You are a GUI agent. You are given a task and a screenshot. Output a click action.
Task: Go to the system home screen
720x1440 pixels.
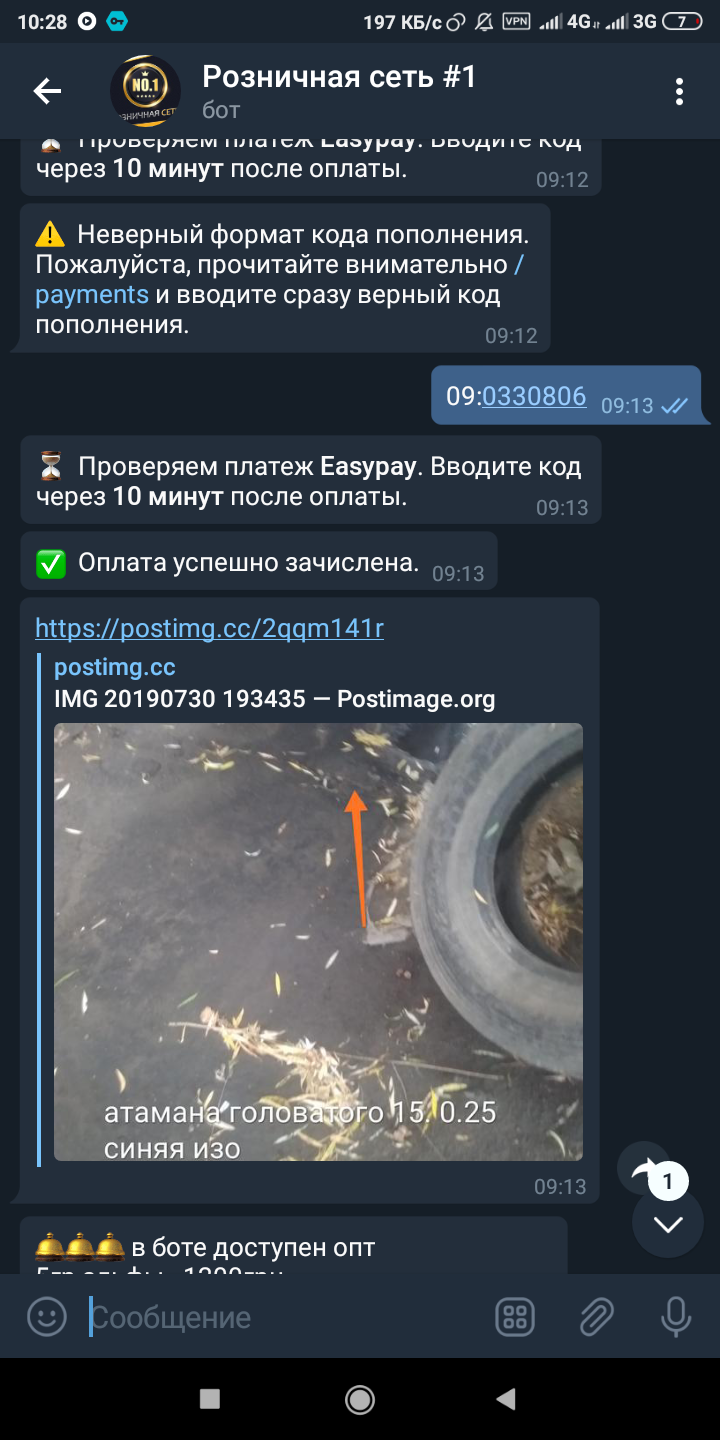360,1398
